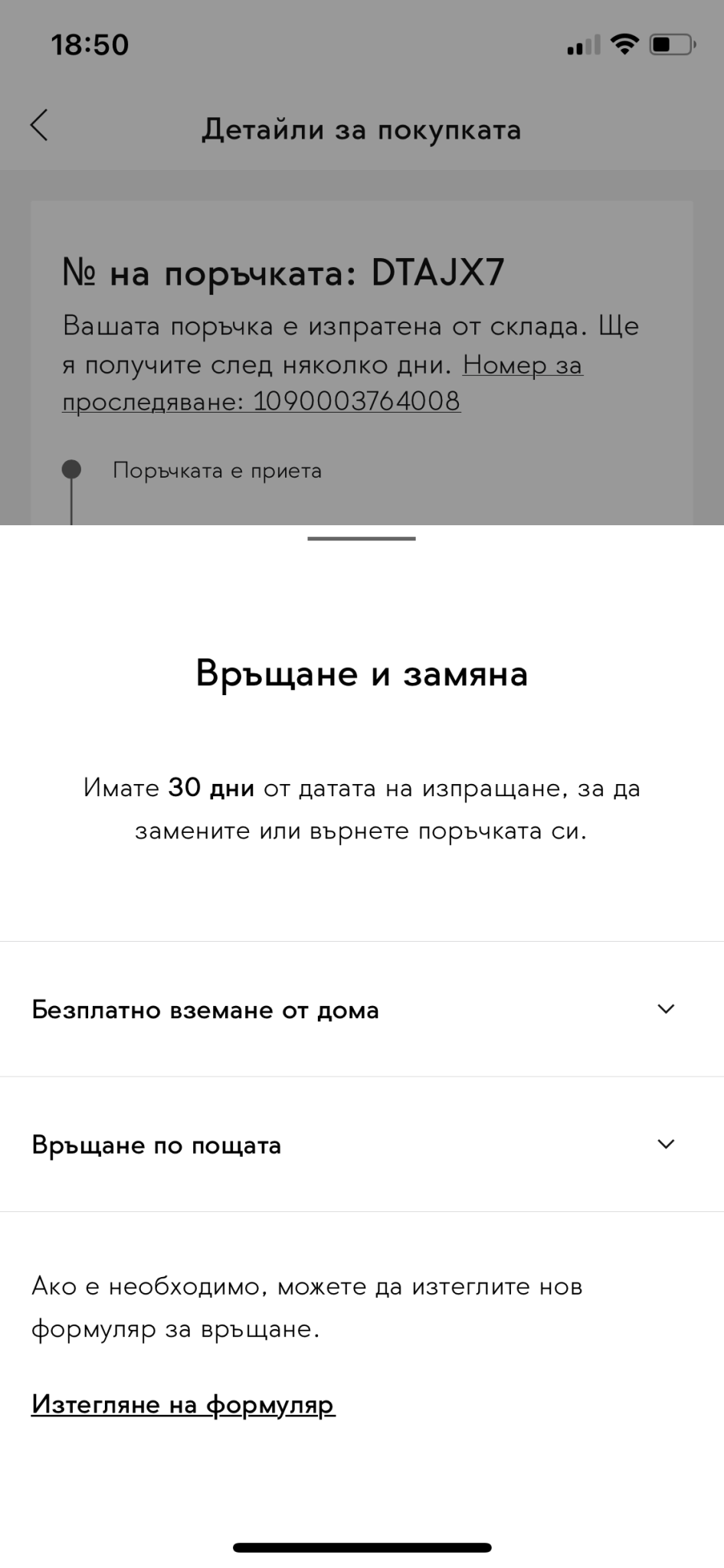Go back from Детайли за покупката

click(x=40, y=126)
